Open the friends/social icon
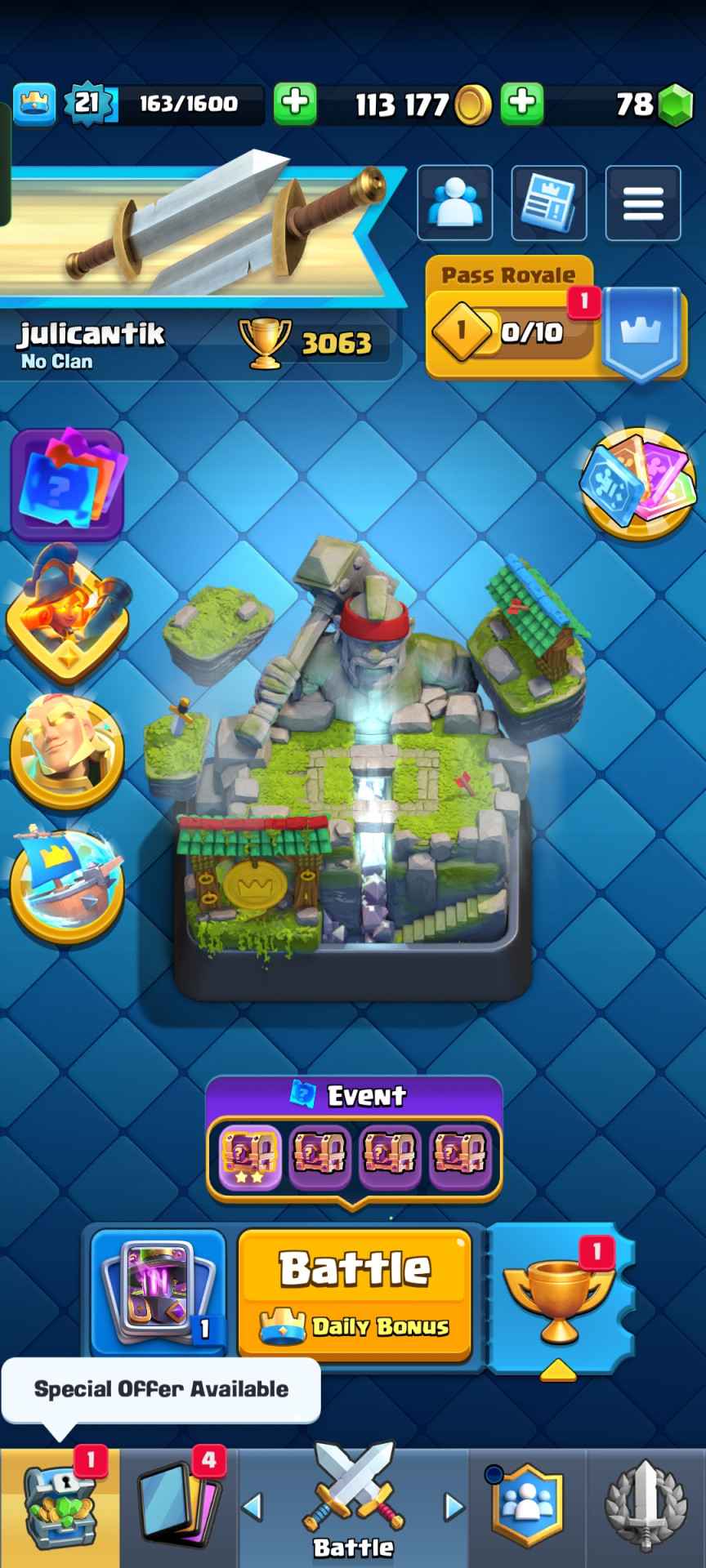 pyautogui.click(x=455, y=203)
